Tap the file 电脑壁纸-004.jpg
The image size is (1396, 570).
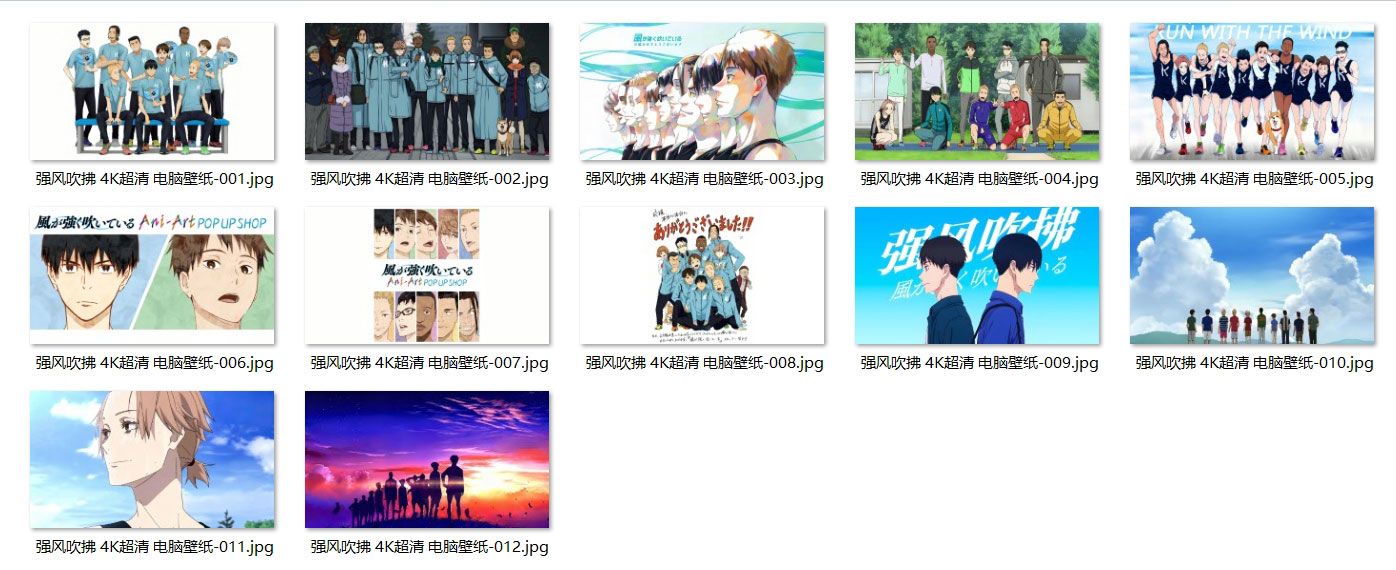pyautogui.click(x=977, y=92)
